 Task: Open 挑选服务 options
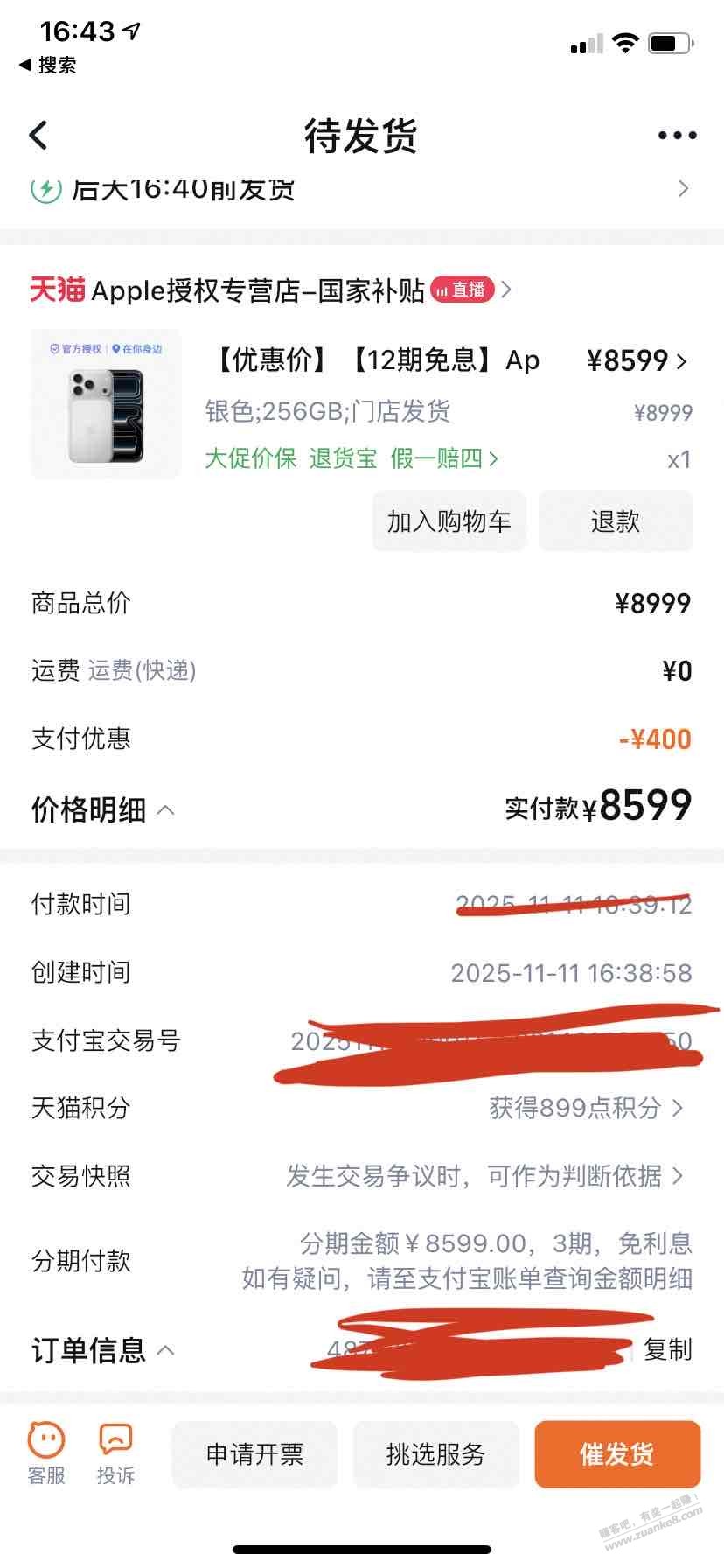tap(435, 1454)
